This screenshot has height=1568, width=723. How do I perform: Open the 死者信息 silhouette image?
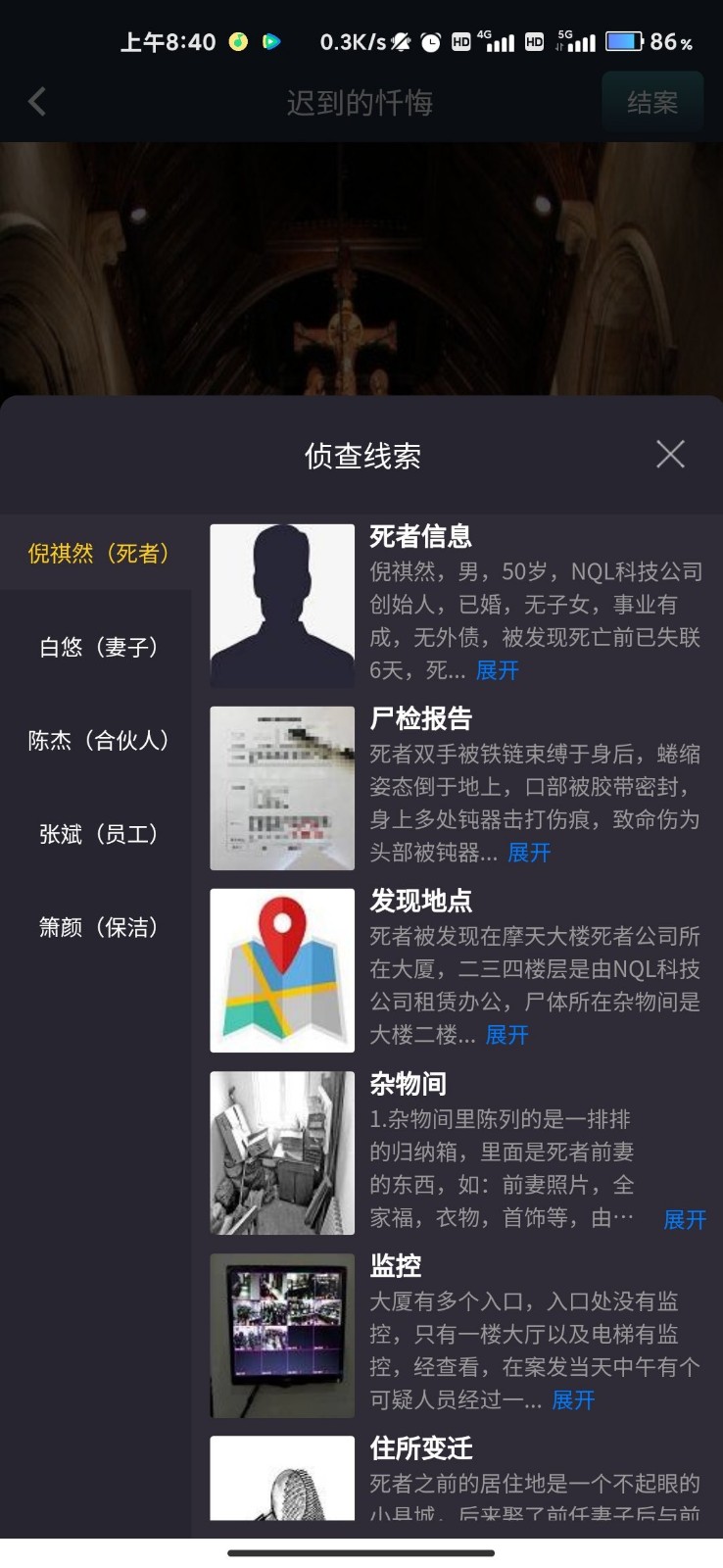coord(282,606)
